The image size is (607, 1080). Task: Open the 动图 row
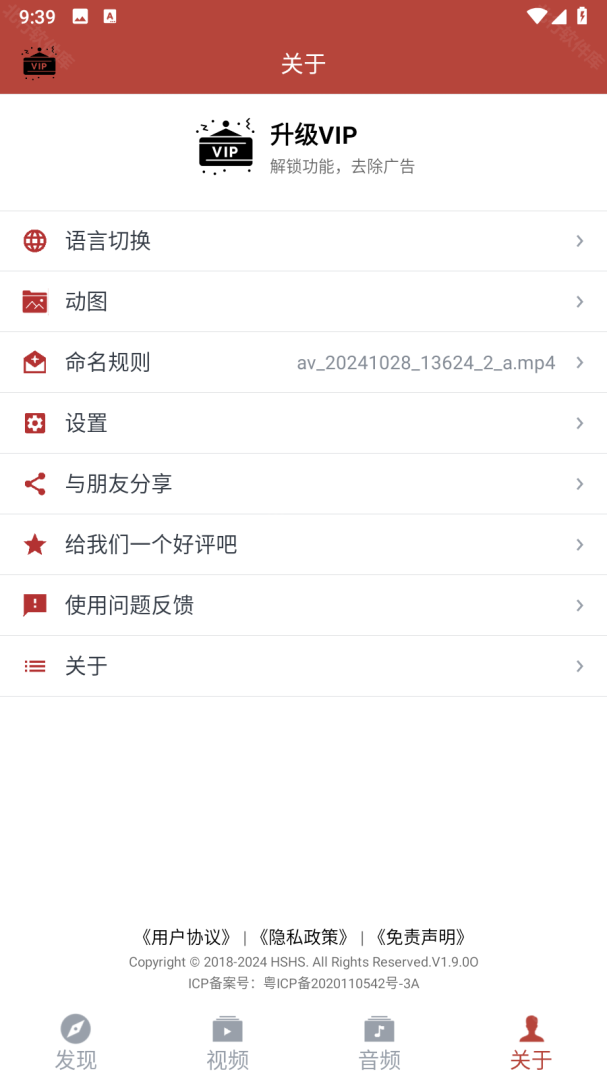pos(303,302)
